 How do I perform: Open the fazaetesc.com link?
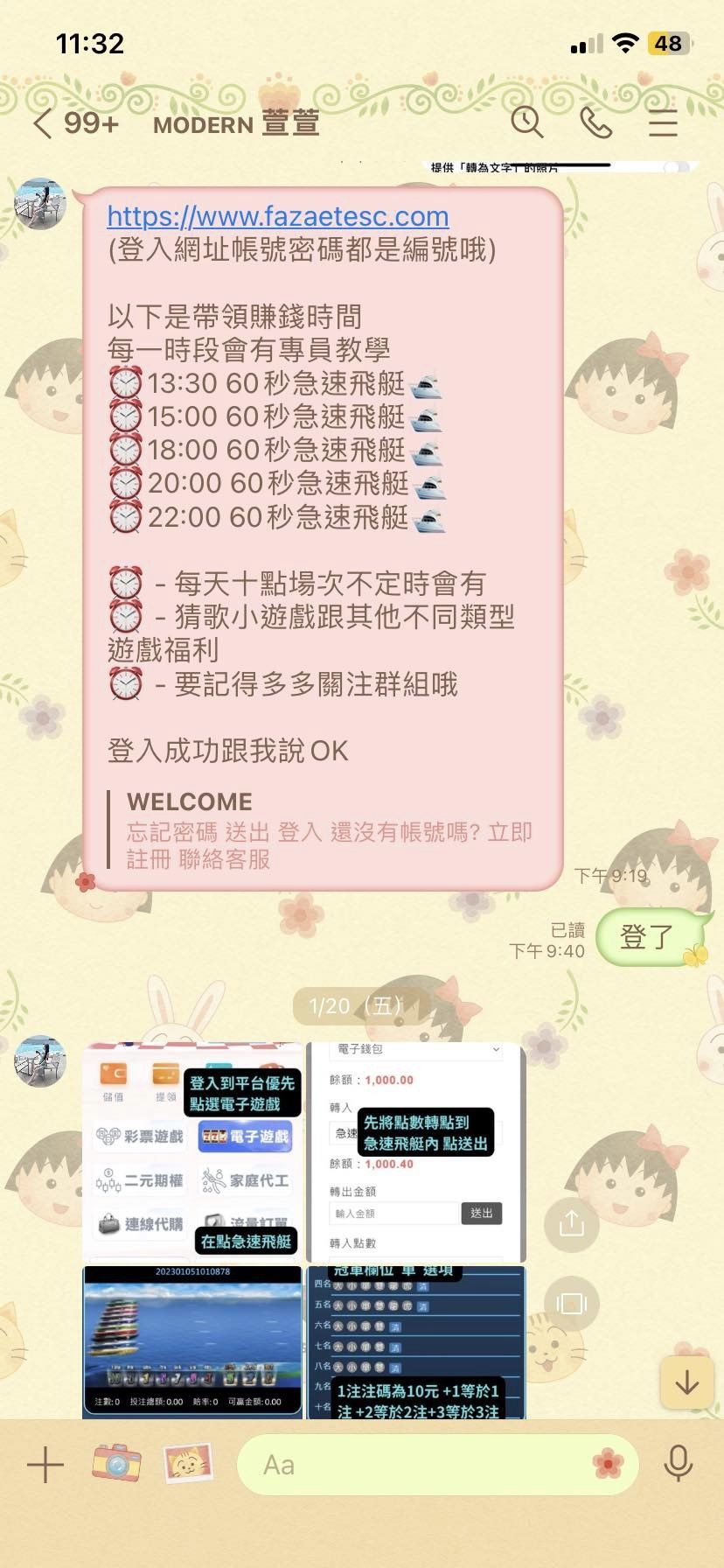pyautogui.click(x=278, y=216)
